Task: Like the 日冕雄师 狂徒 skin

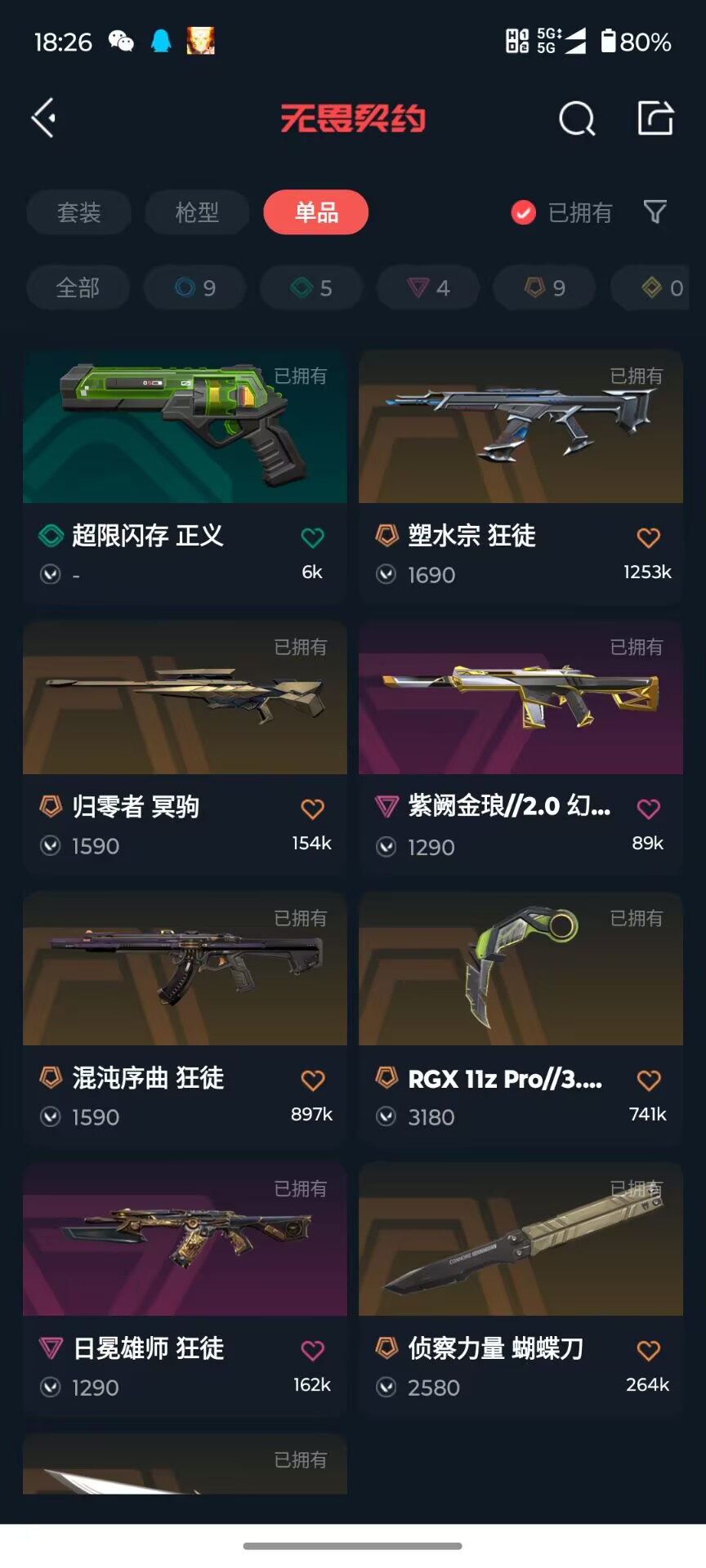Action: tap(312, 1351)
